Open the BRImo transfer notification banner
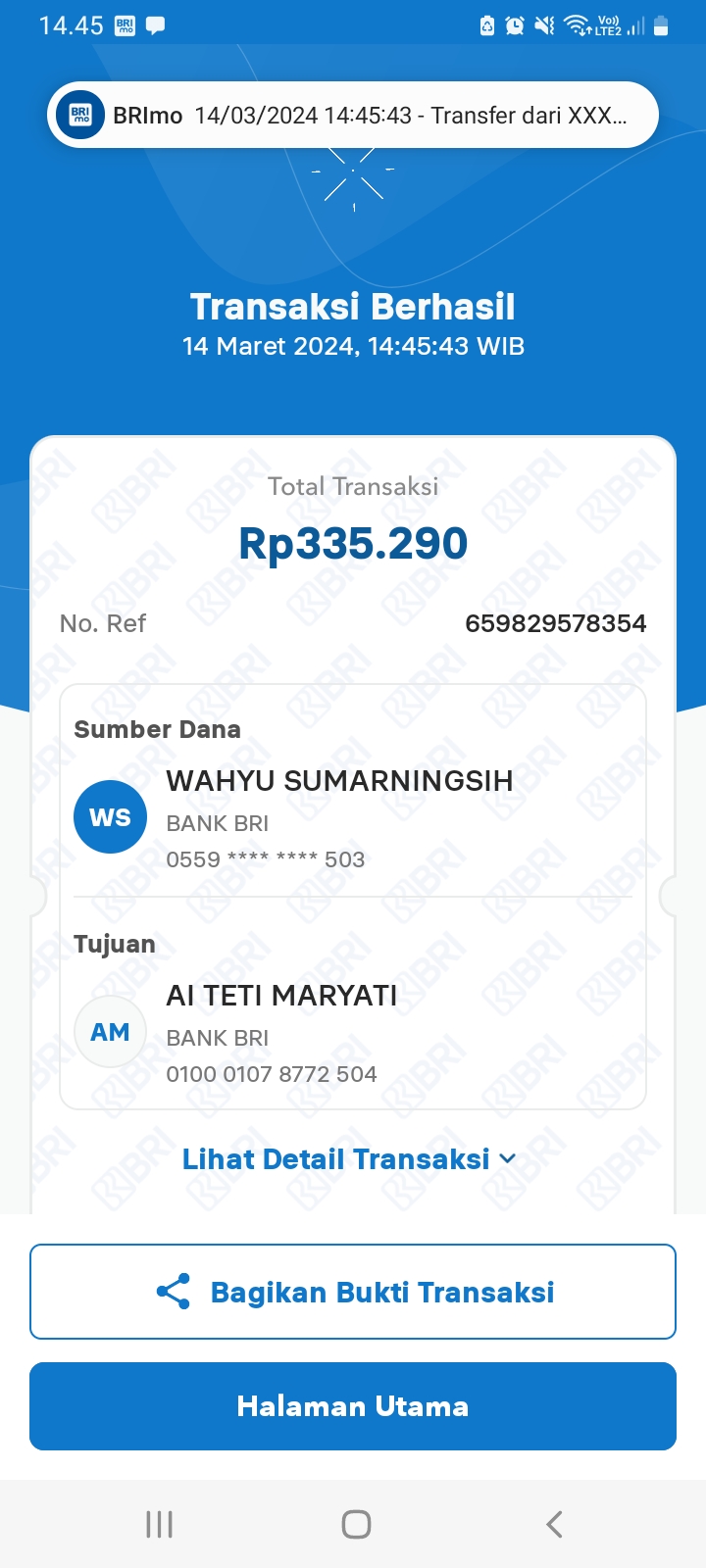Image resolution: width=706 pixels, height=1568 pixels. coord(353,115)
